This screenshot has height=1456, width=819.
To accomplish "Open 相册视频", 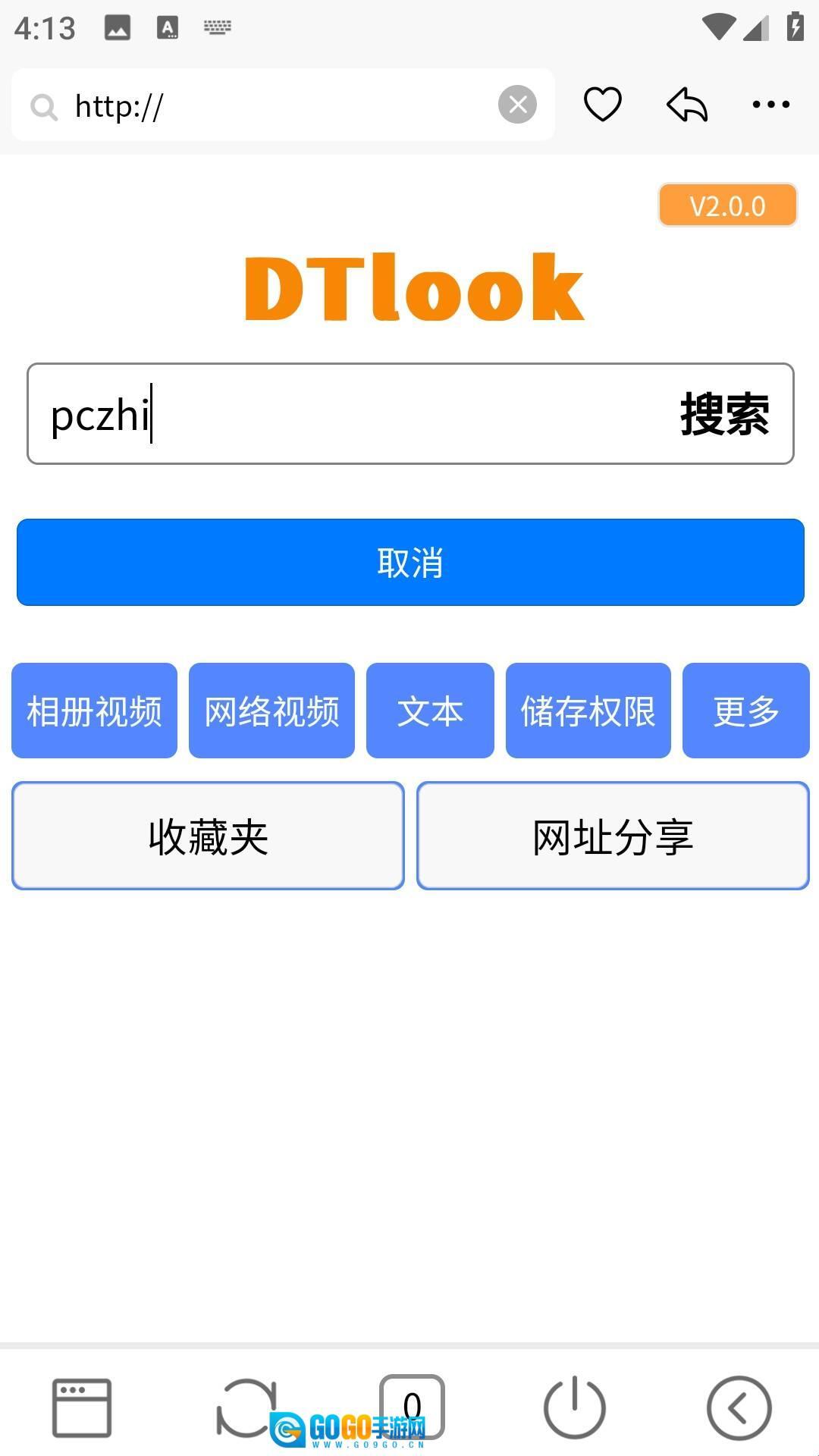I will click(94, 711).
